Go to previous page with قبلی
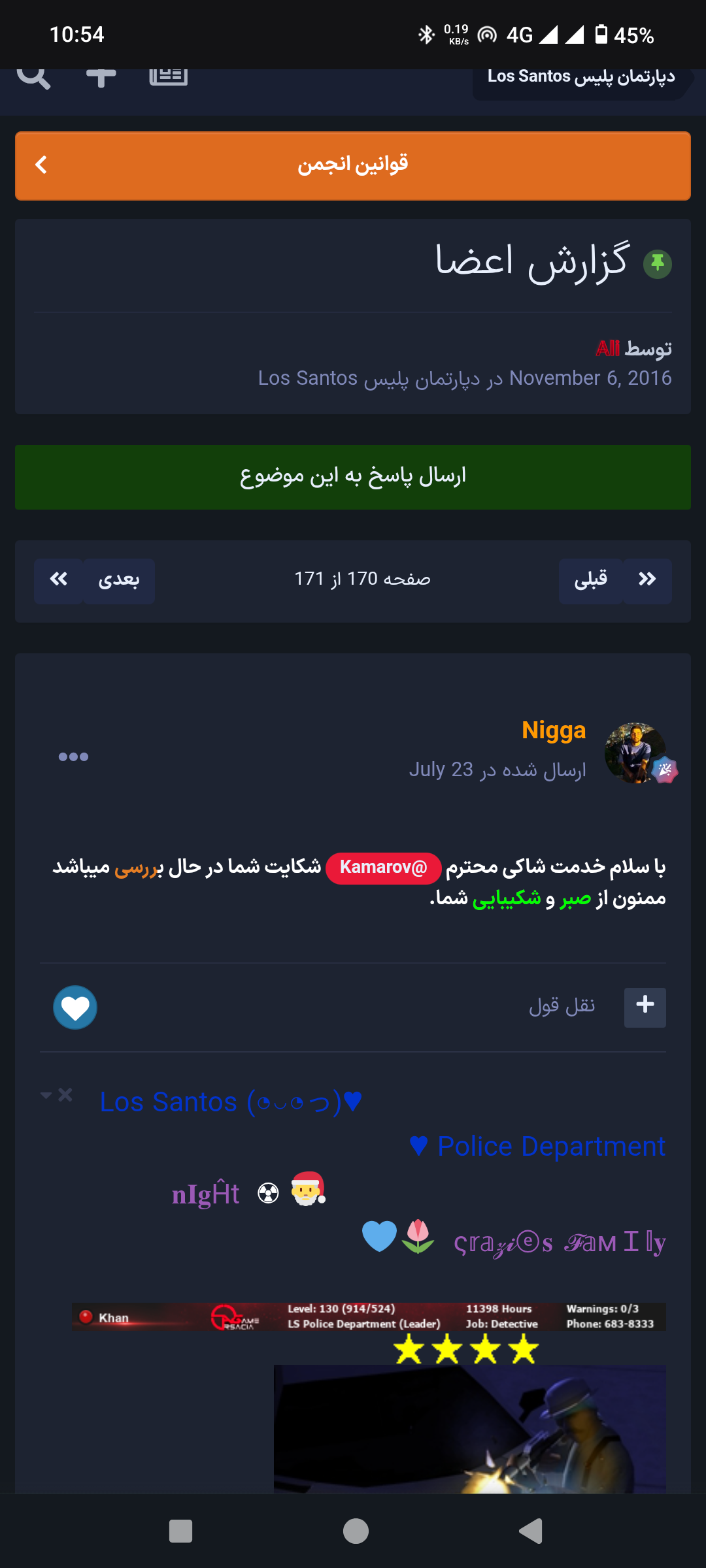The image size is (706, 1568). click(x=591, y=581)
